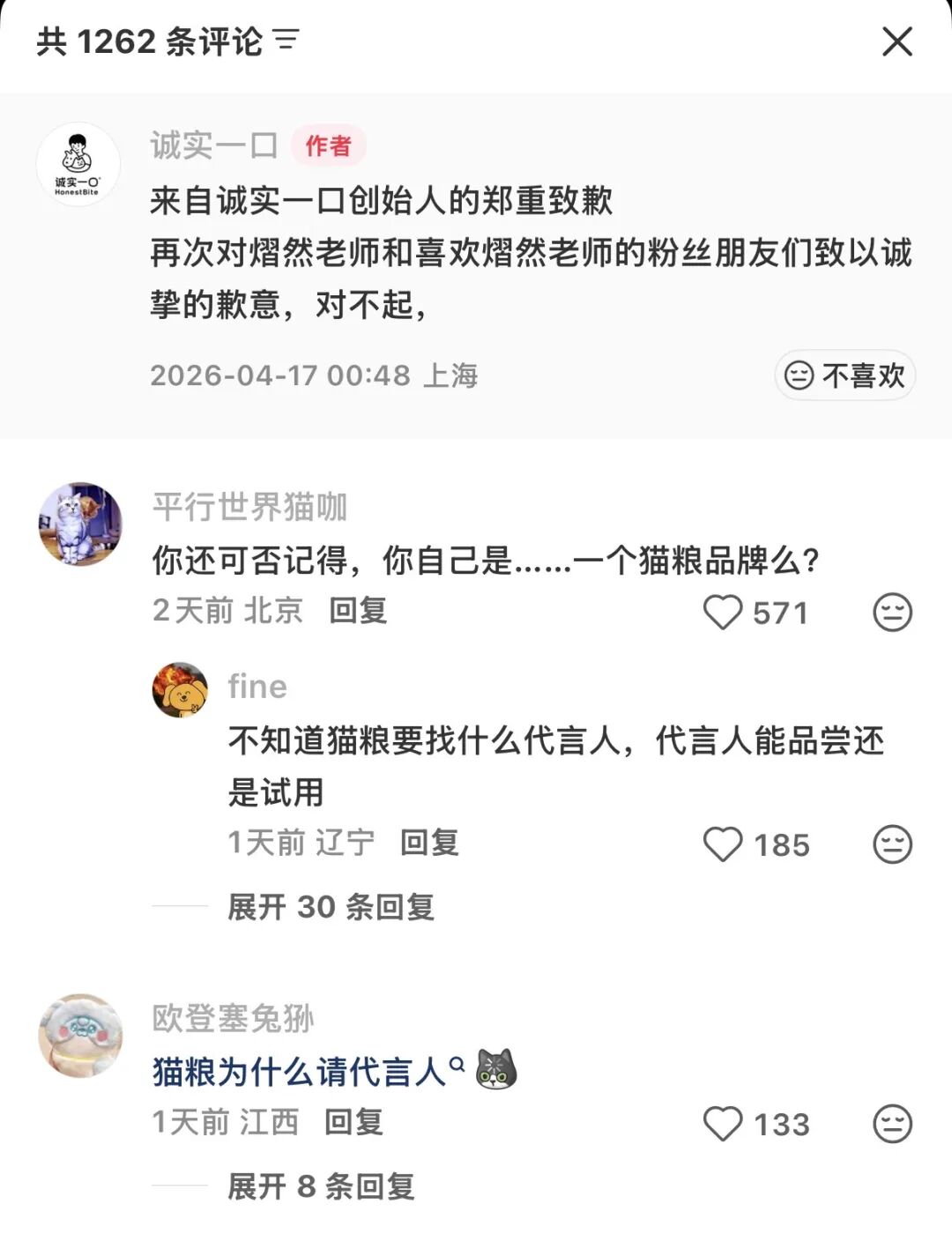
Task: Close the comments panel with the X
Action: 897,41
